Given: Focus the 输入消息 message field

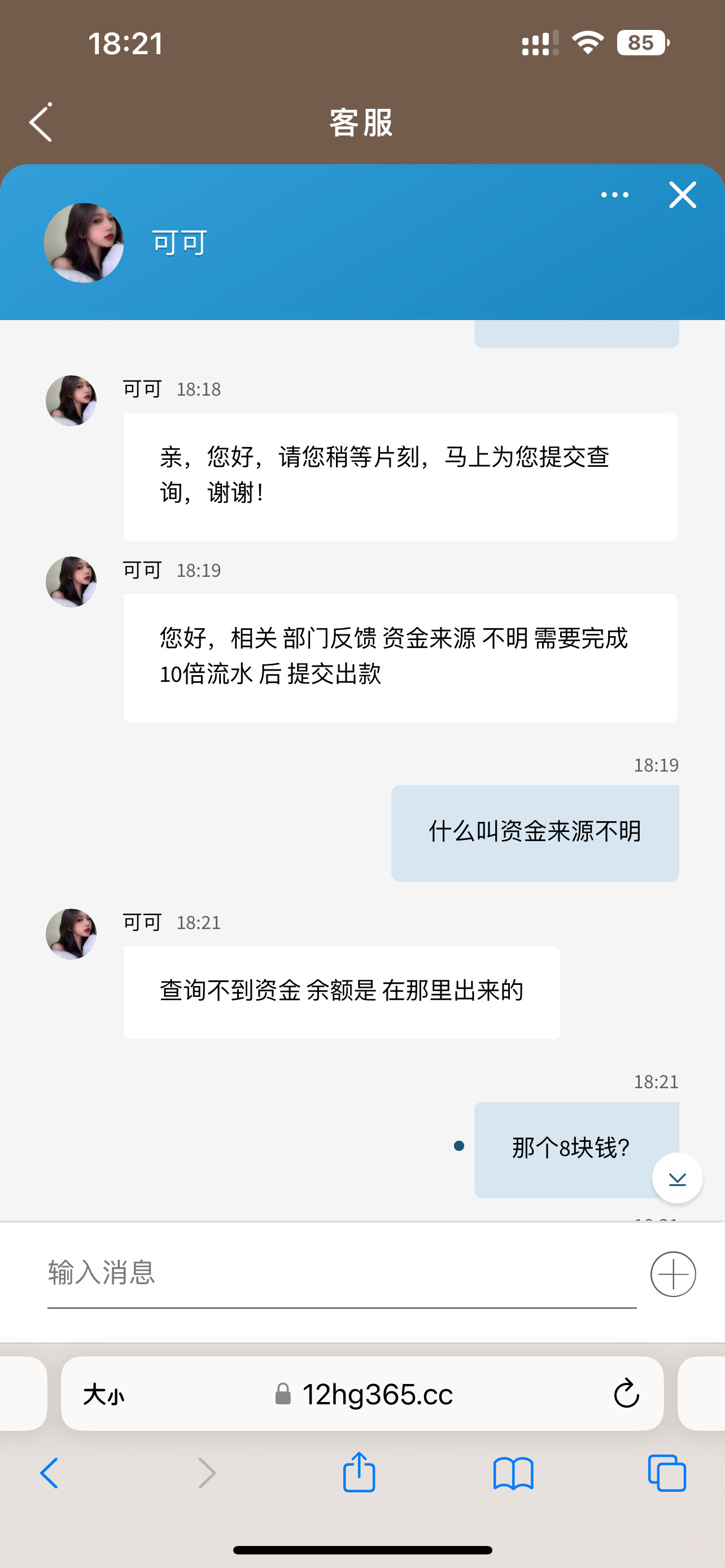Looking at the screenshot, I should click(x=341, y=1273).
